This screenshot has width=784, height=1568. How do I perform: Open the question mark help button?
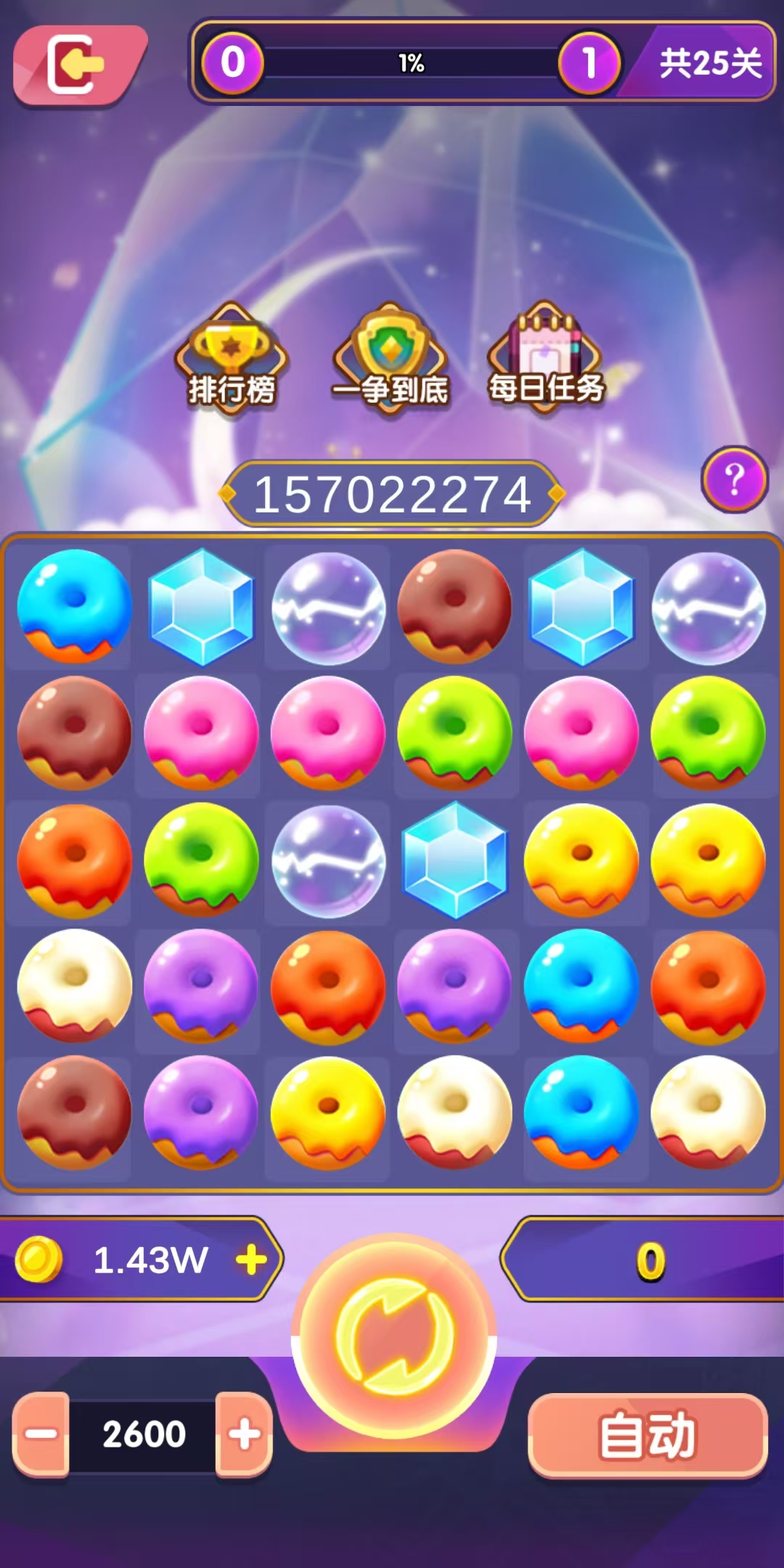click(x=734, y=480)
